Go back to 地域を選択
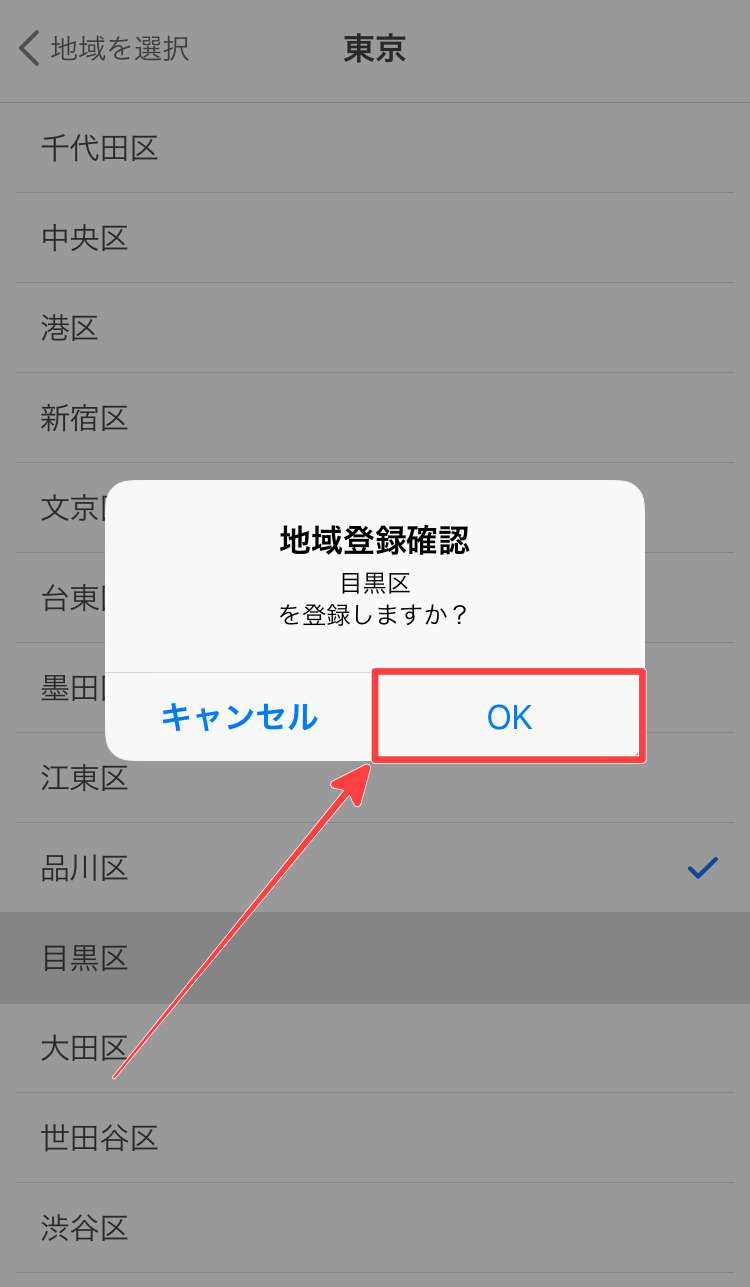This screenshot has width=750, height=1287. click(x=104, y=48)
